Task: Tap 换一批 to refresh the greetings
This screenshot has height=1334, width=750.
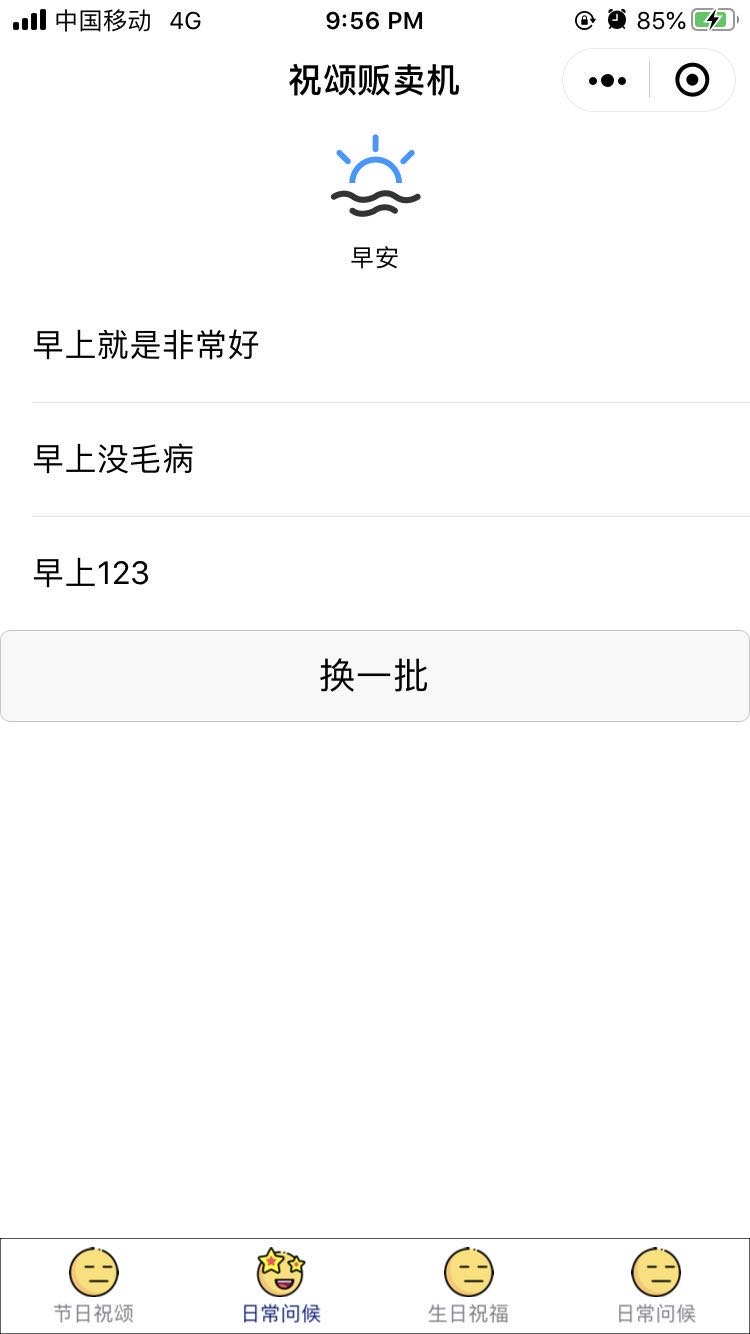Action: coord(374,676)
